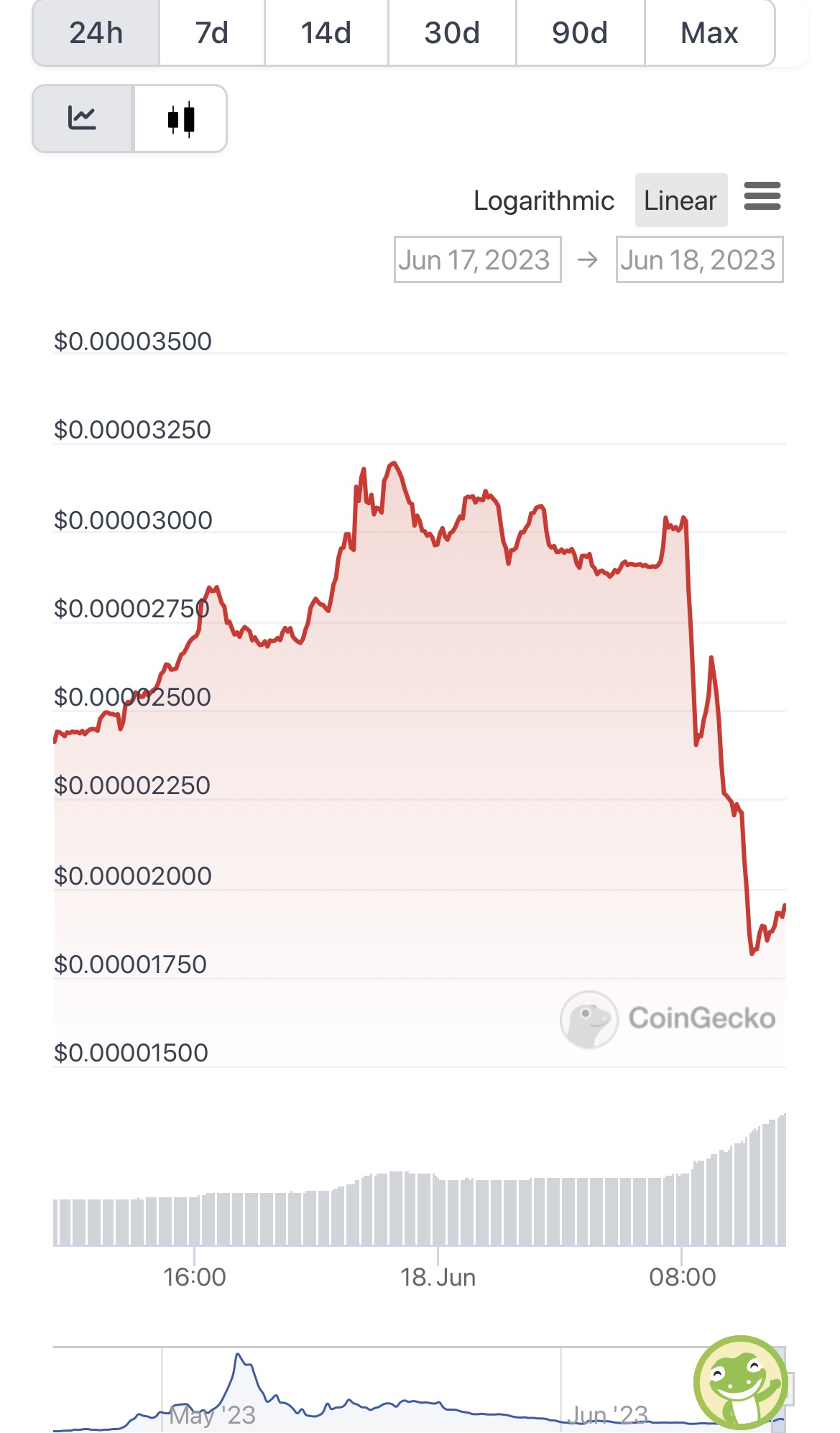Switch to candlestick chart view
Image resolution: width=840 pixels, height=1433 pixels.
click(180, 119)
